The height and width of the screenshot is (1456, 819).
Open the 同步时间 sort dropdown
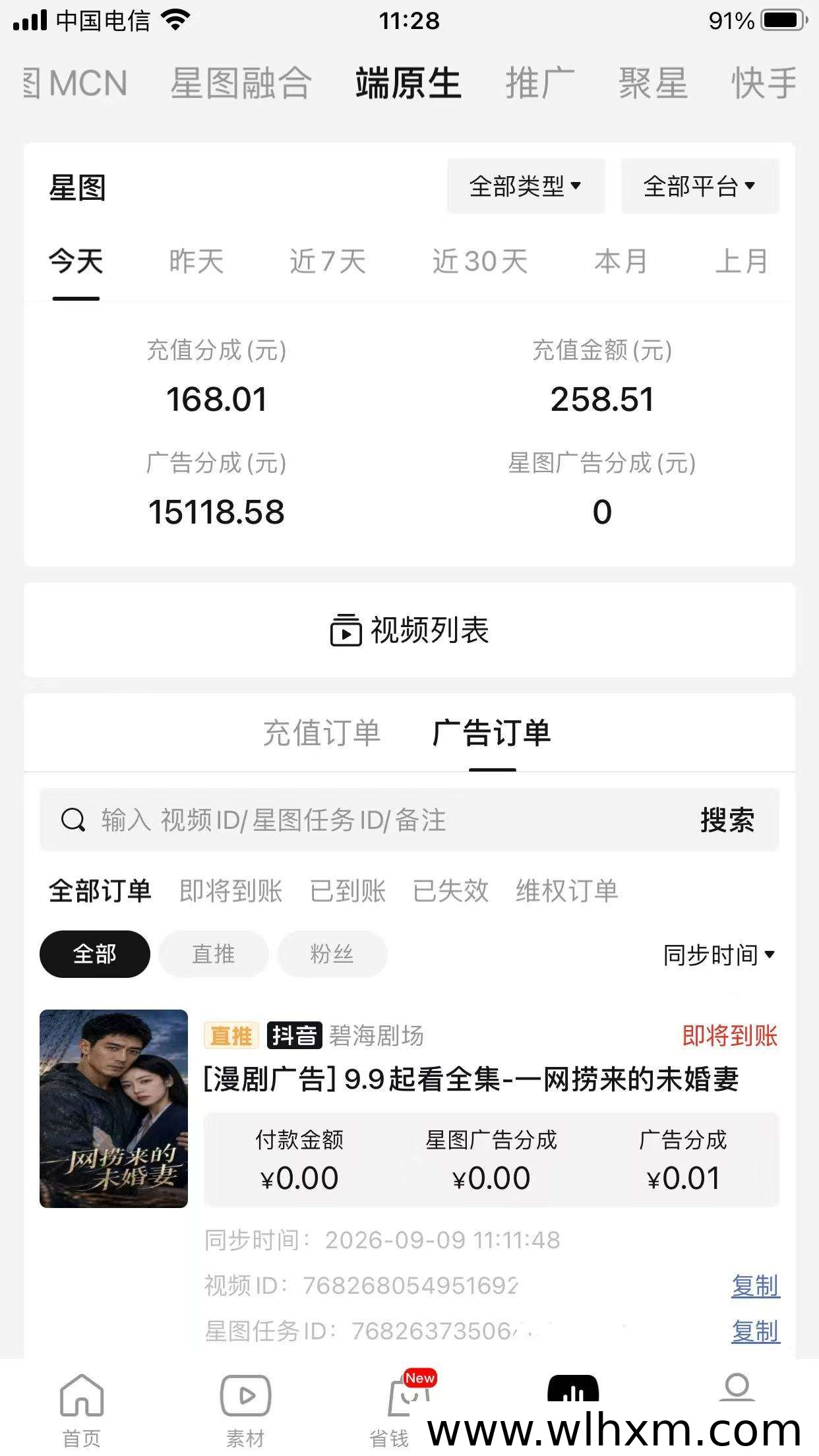tap(719, 955)
